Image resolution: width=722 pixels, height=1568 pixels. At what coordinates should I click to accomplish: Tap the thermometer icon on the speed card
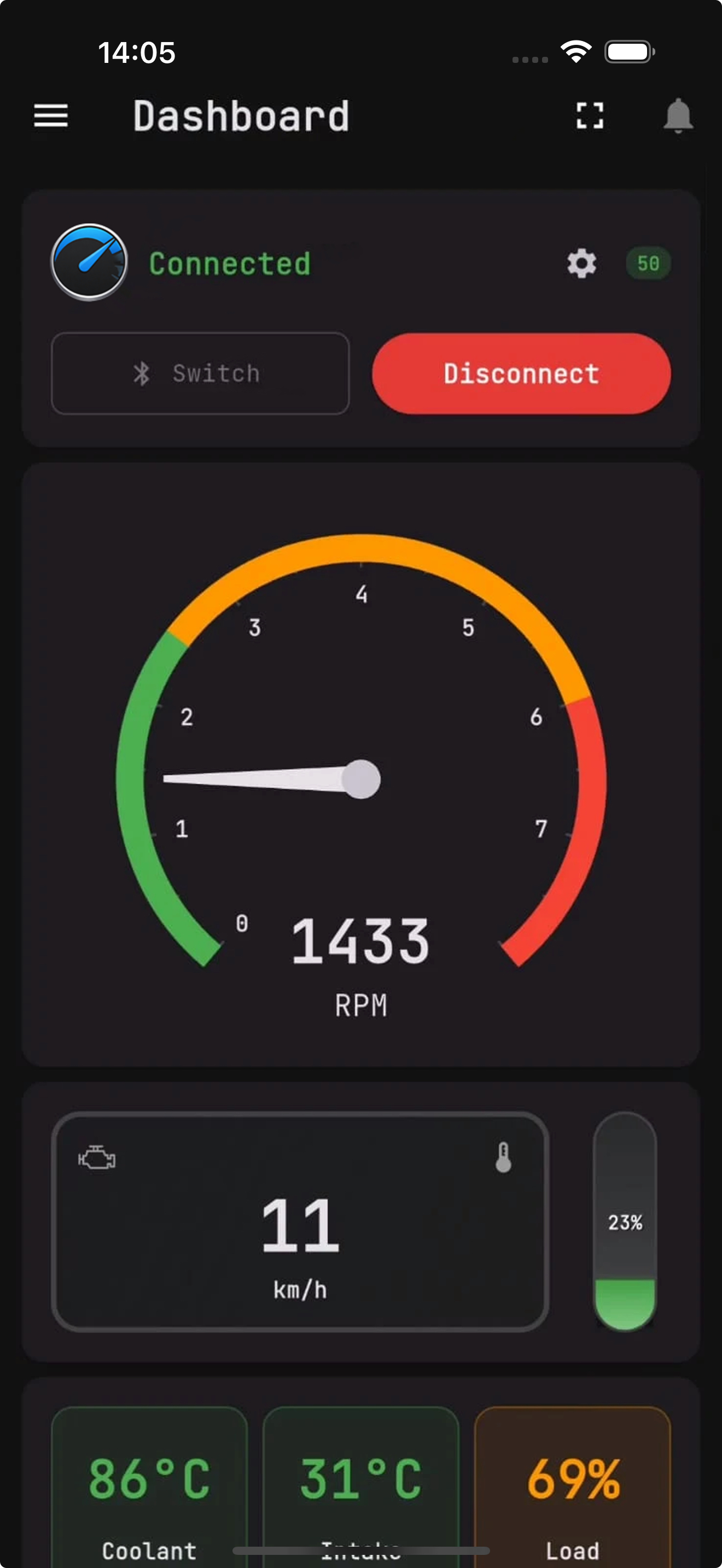point(504,1155)
